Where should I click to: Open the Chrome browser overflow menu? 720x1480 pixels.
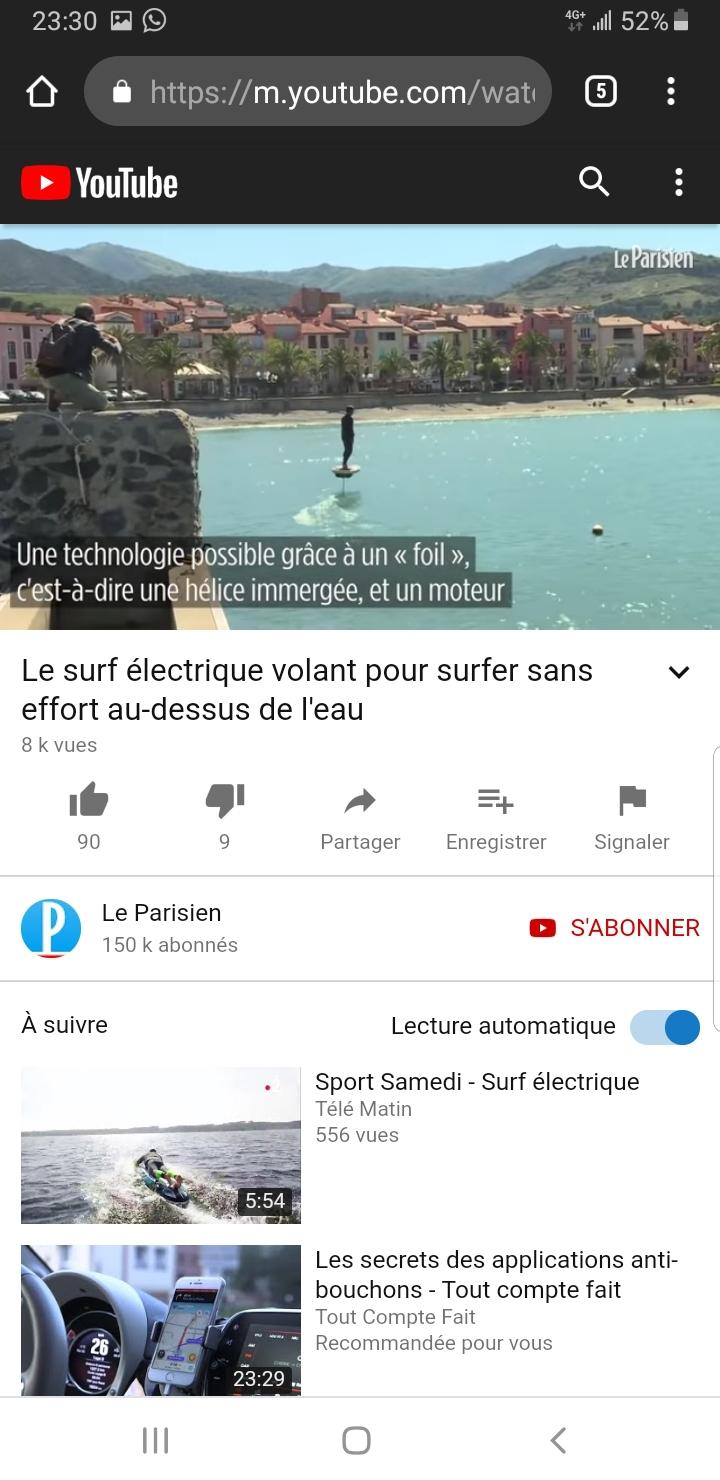click(671, 92)
